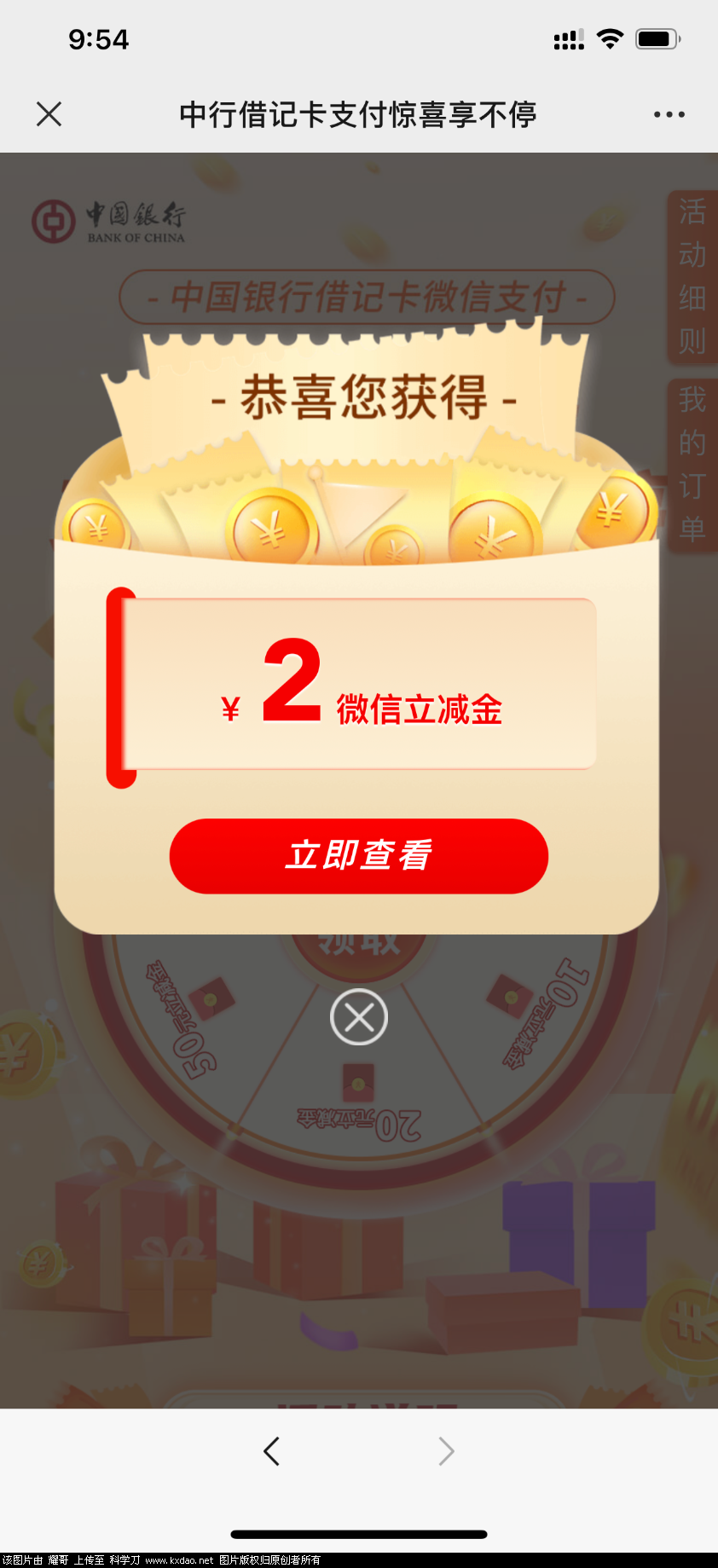Close the webview with the X icon
The width and height of the screenshot is (718, 1568).
click(49, 114)
